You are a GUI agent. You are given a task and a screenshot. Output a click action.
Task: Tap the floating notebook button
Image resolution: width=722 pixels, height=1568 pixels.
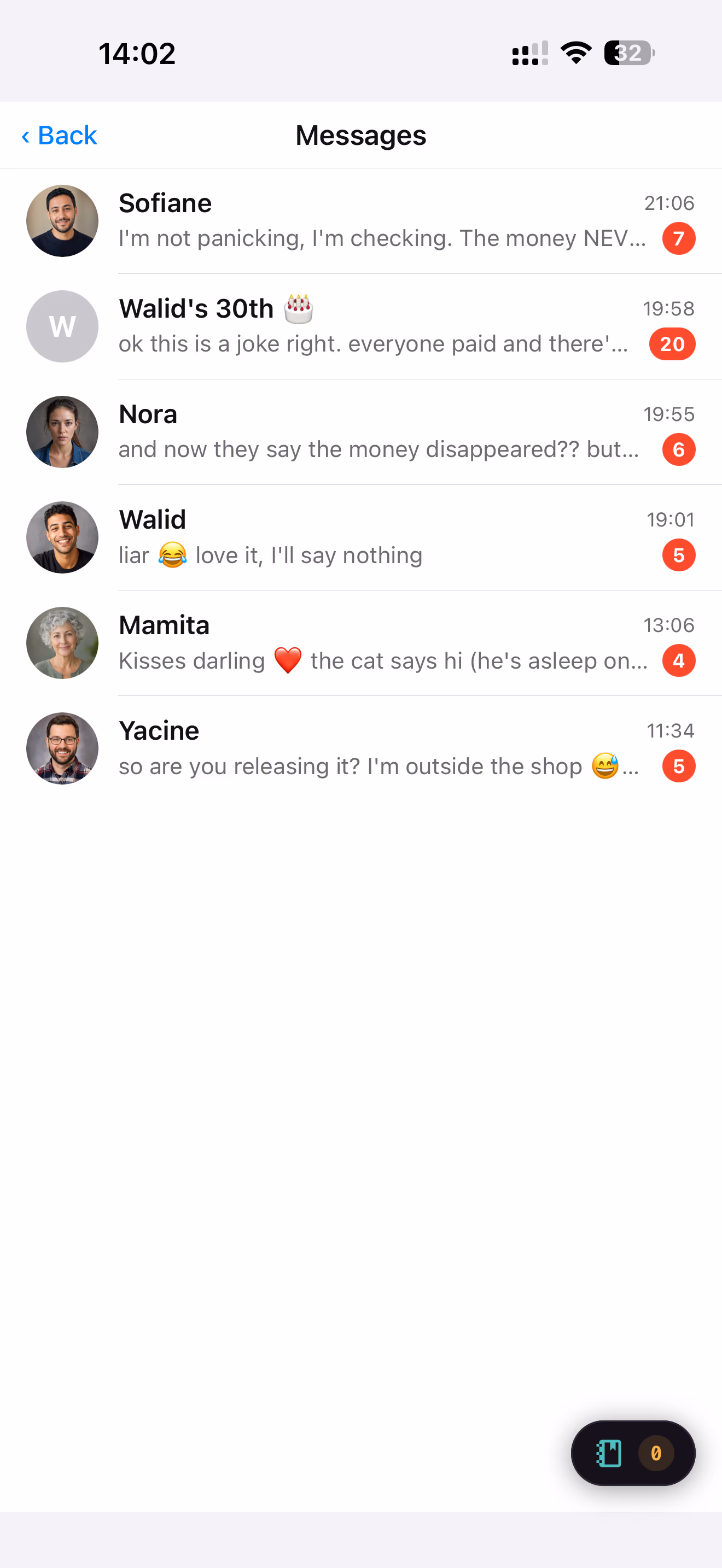[633, 1453]
